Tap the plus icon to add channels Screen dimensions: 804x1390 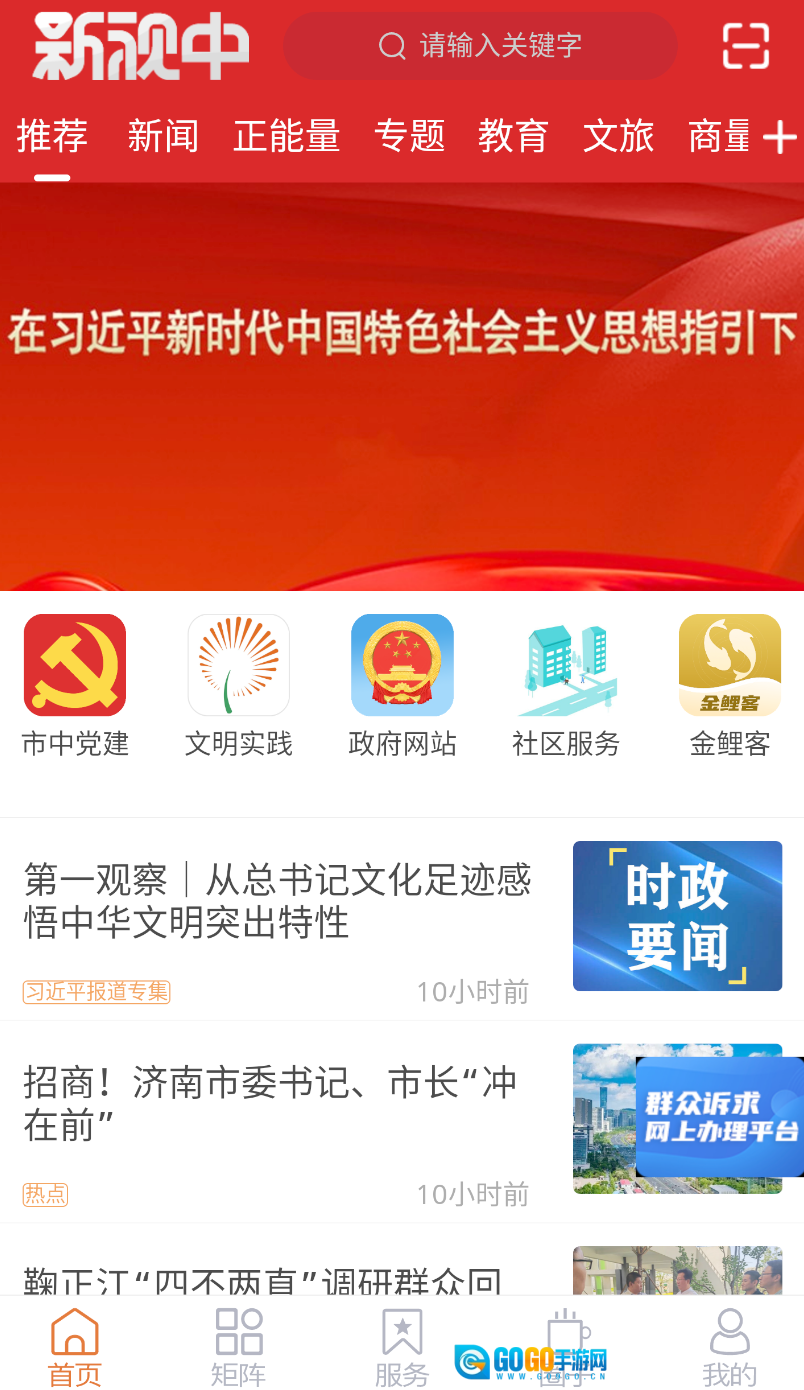click(x=779, y=138)
